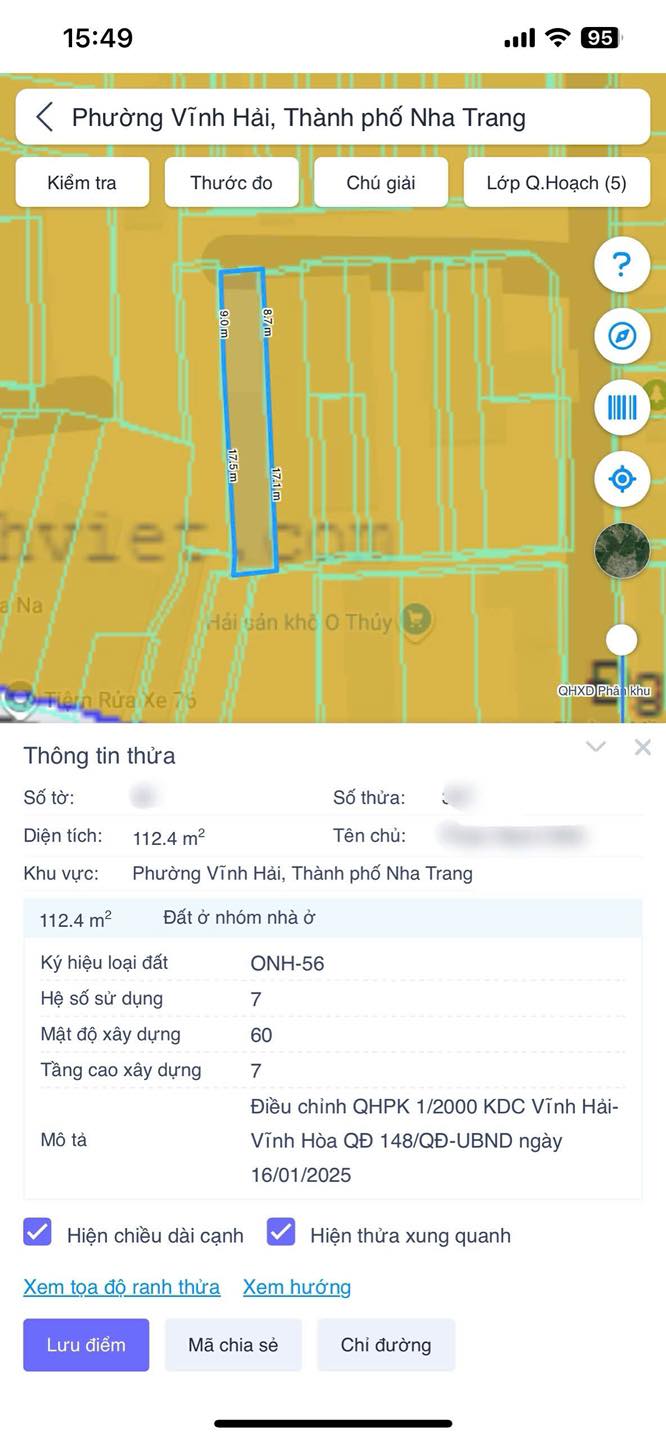Tap the compass icon on map

[622, 336]
